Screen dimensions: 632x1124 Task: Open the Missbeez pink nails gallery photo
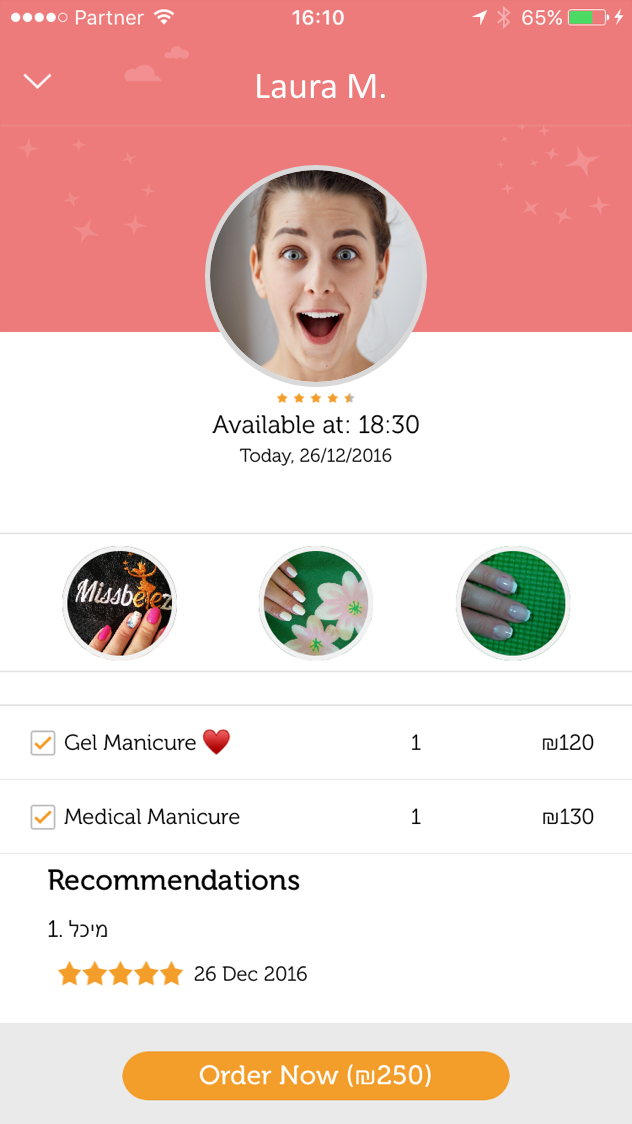119,603
